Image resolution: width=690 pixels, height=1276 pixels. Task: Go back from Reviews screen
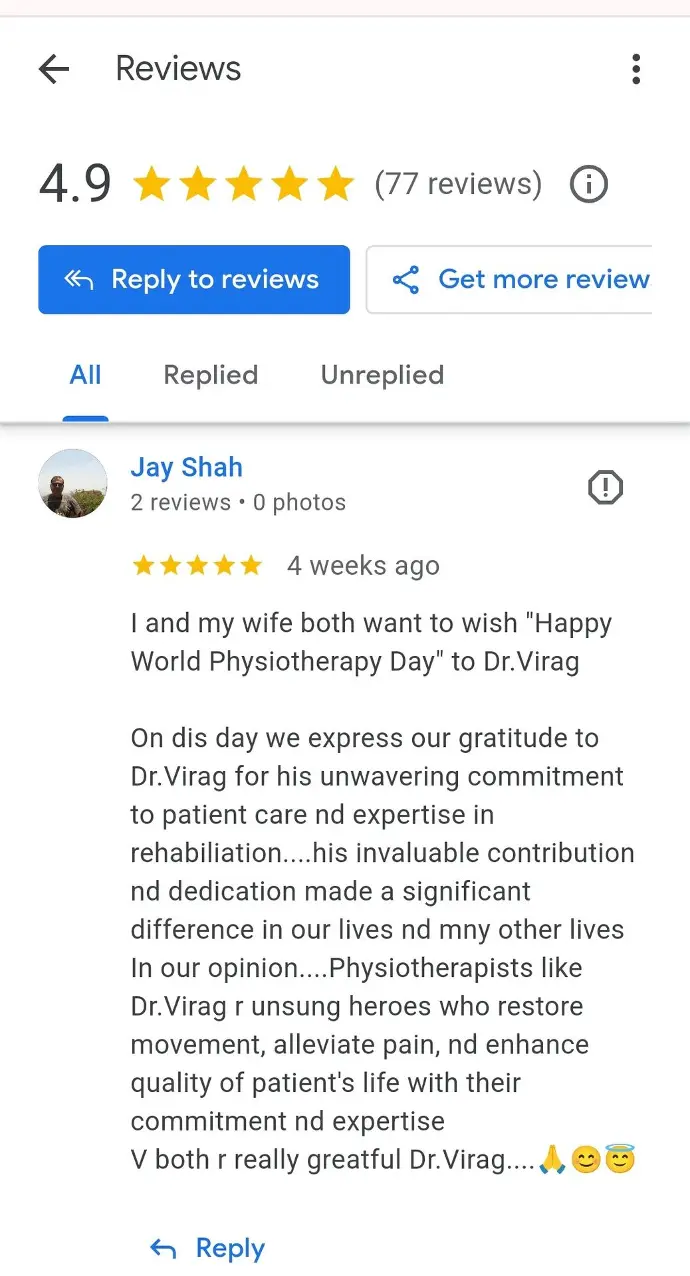pos(54,69)
